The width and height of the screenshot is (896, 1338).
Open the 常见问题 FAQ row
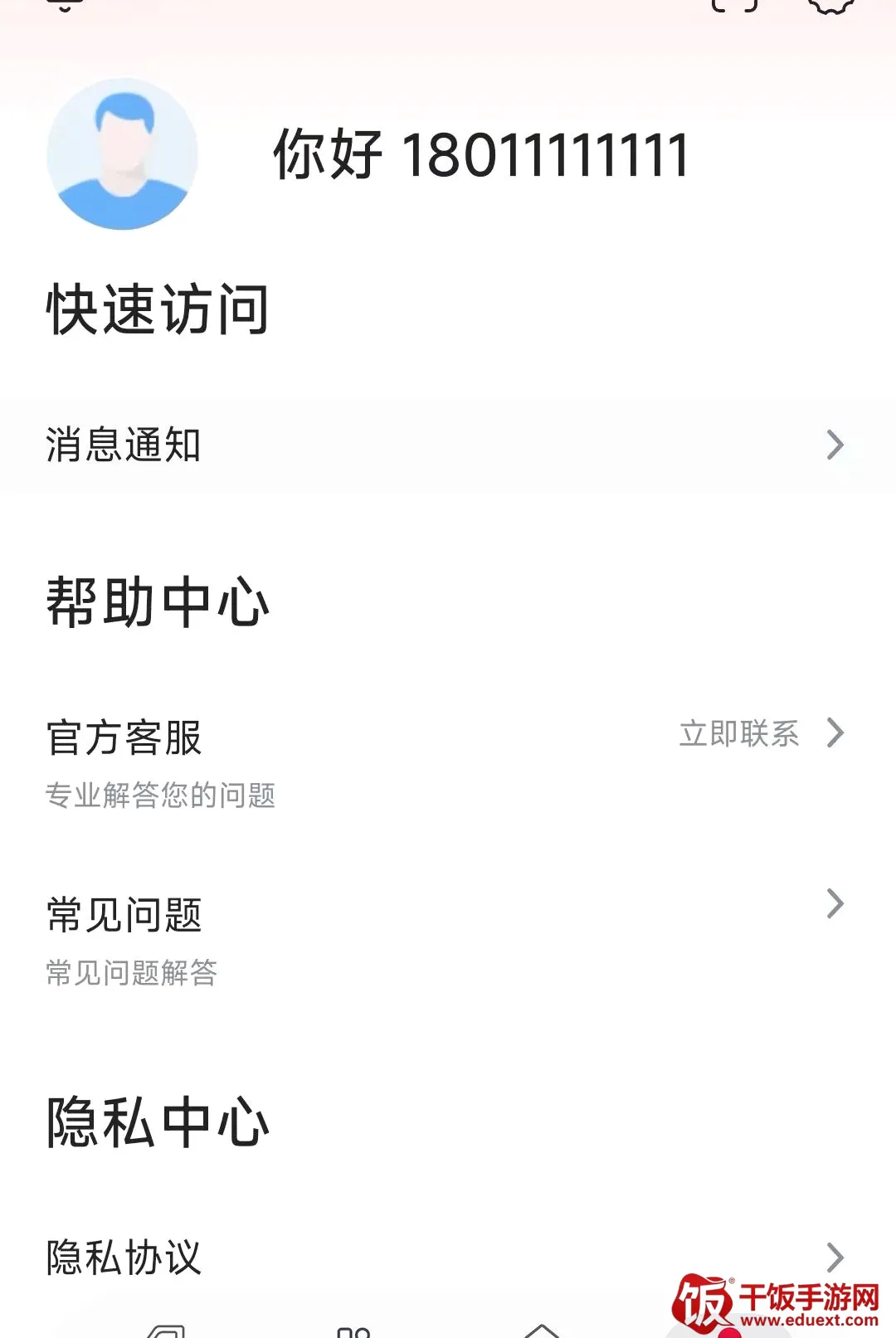(448, 940)
